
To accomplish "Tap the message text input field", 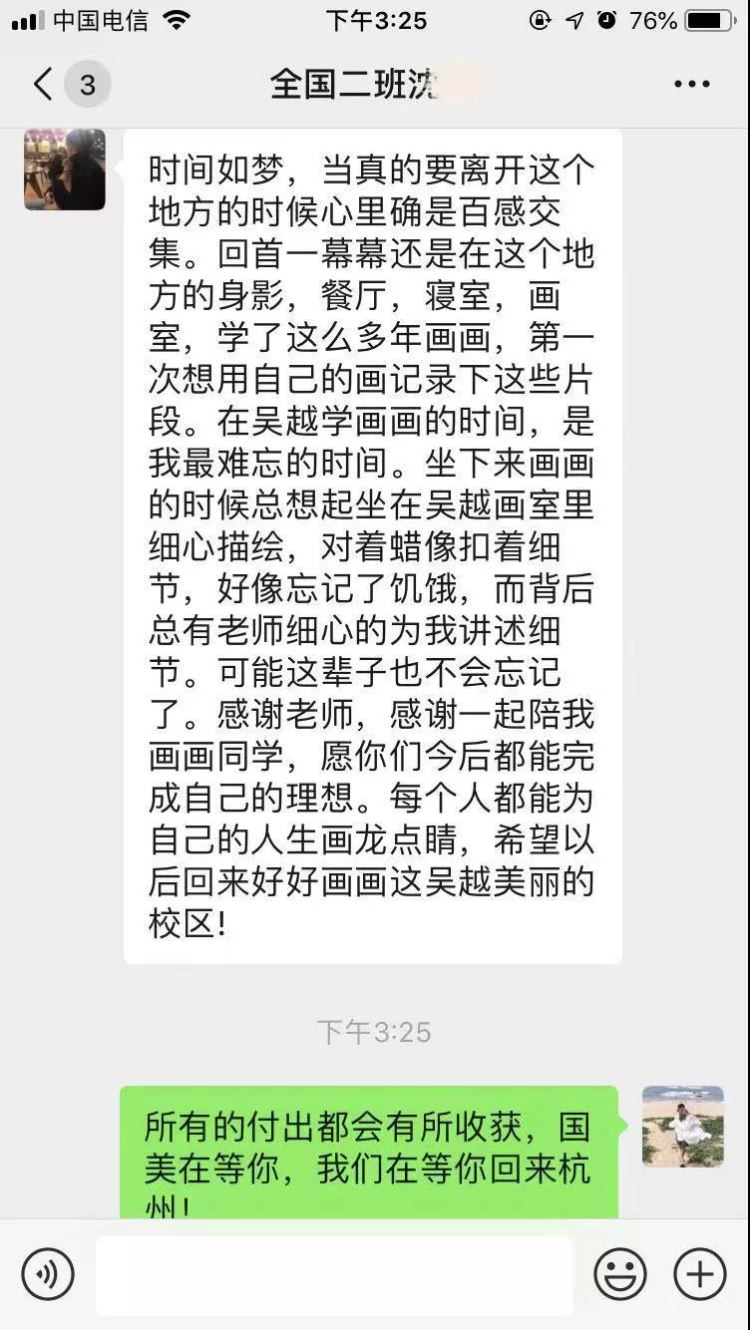I will point(334,1275).
